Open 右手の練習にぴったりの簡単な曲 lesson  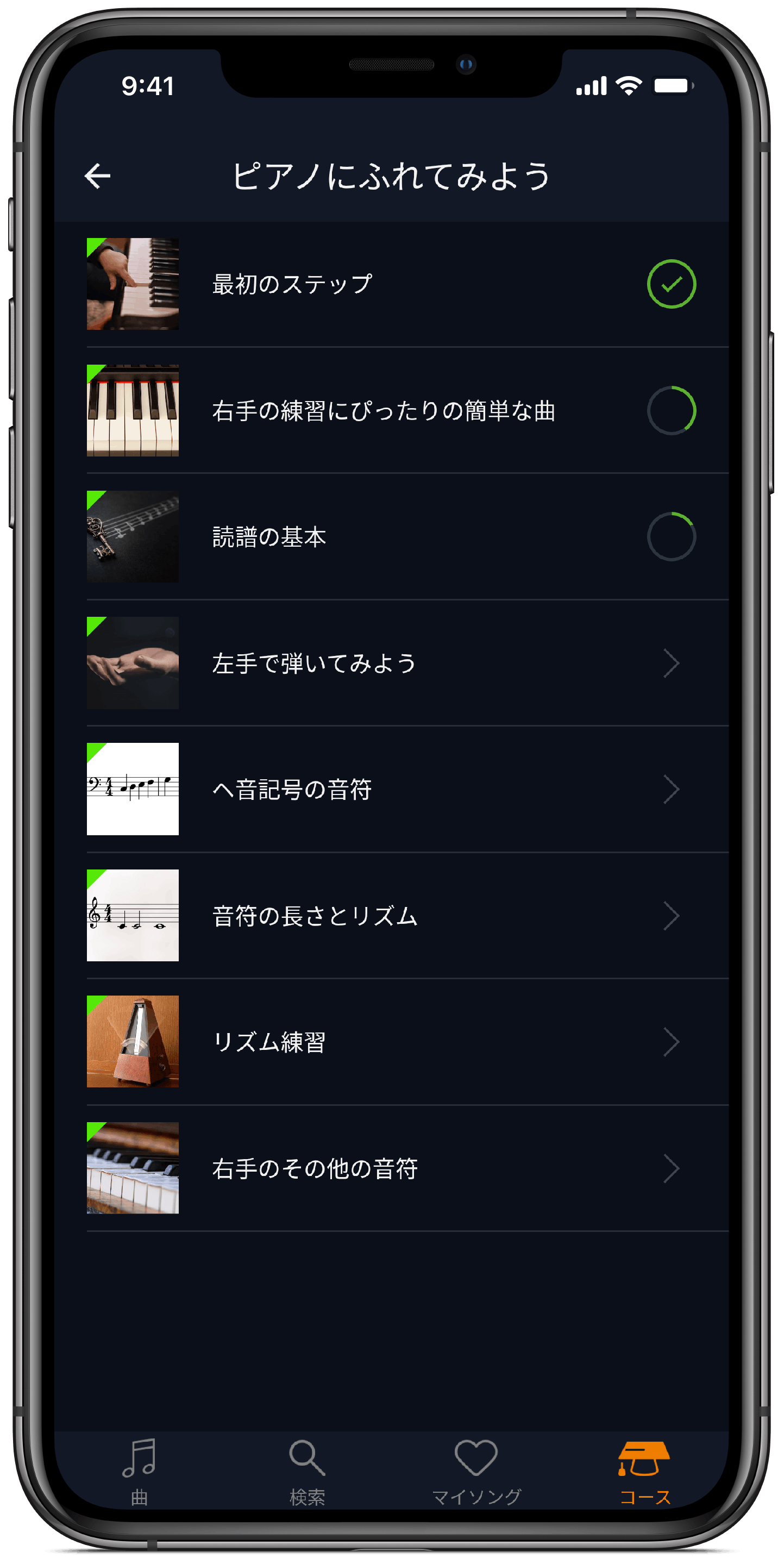(383, 411)
